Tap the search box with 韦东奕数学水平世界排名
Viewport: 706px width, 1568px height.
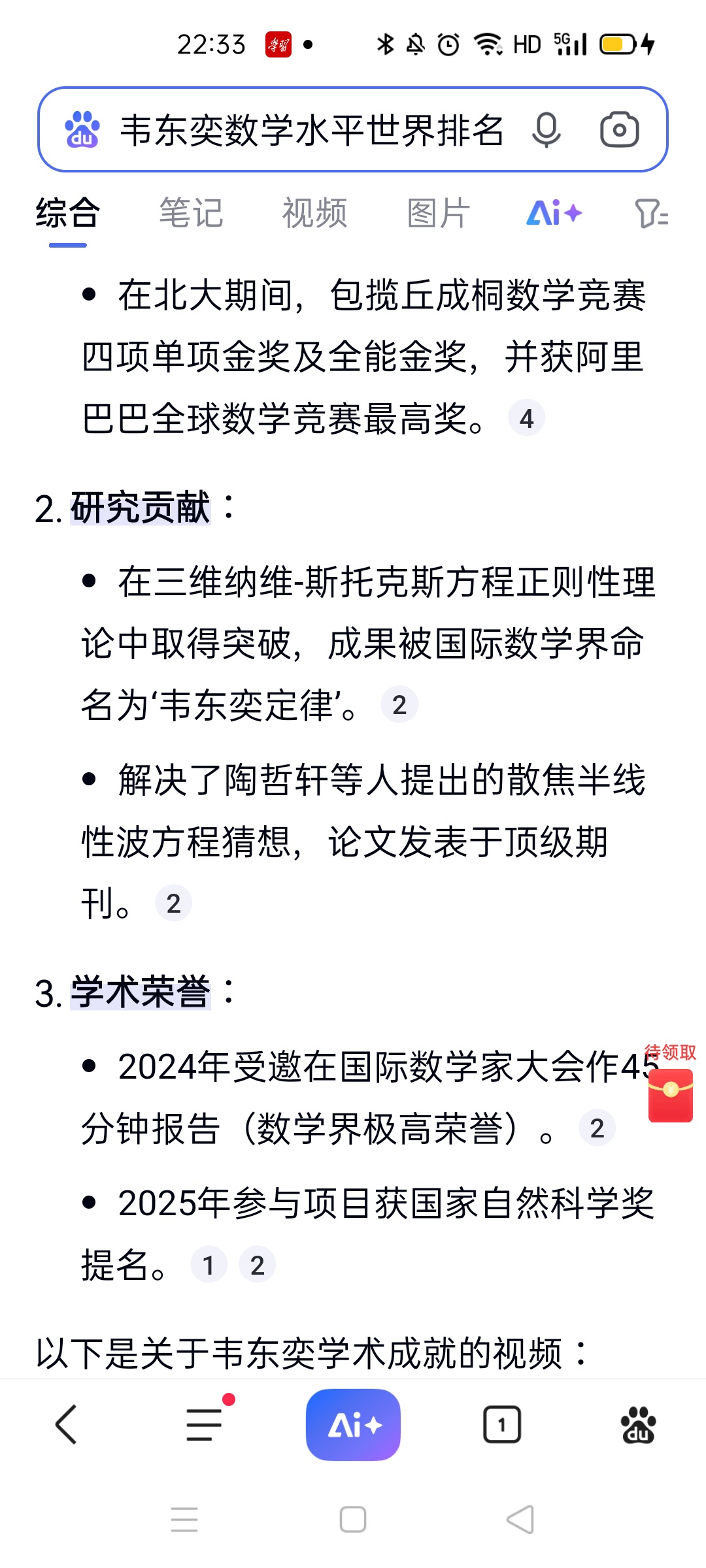coord(312,130)
